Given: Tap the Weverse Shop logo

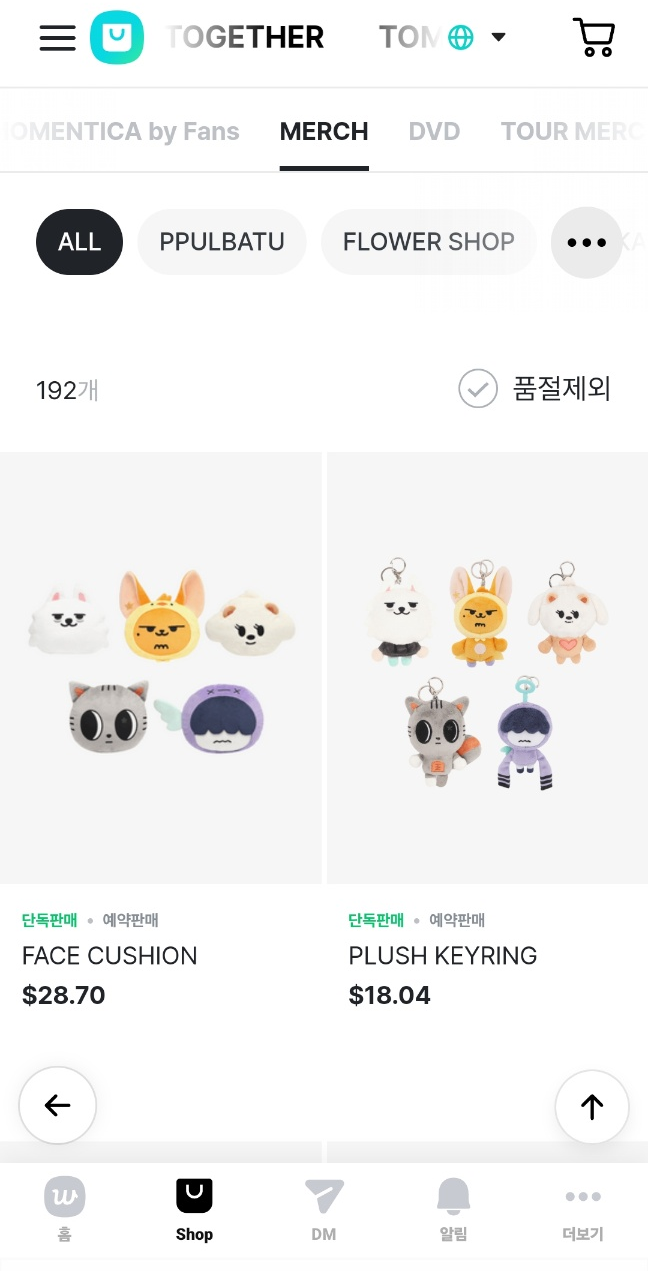Looking at the screenshot, I should (x=117, y=38).
